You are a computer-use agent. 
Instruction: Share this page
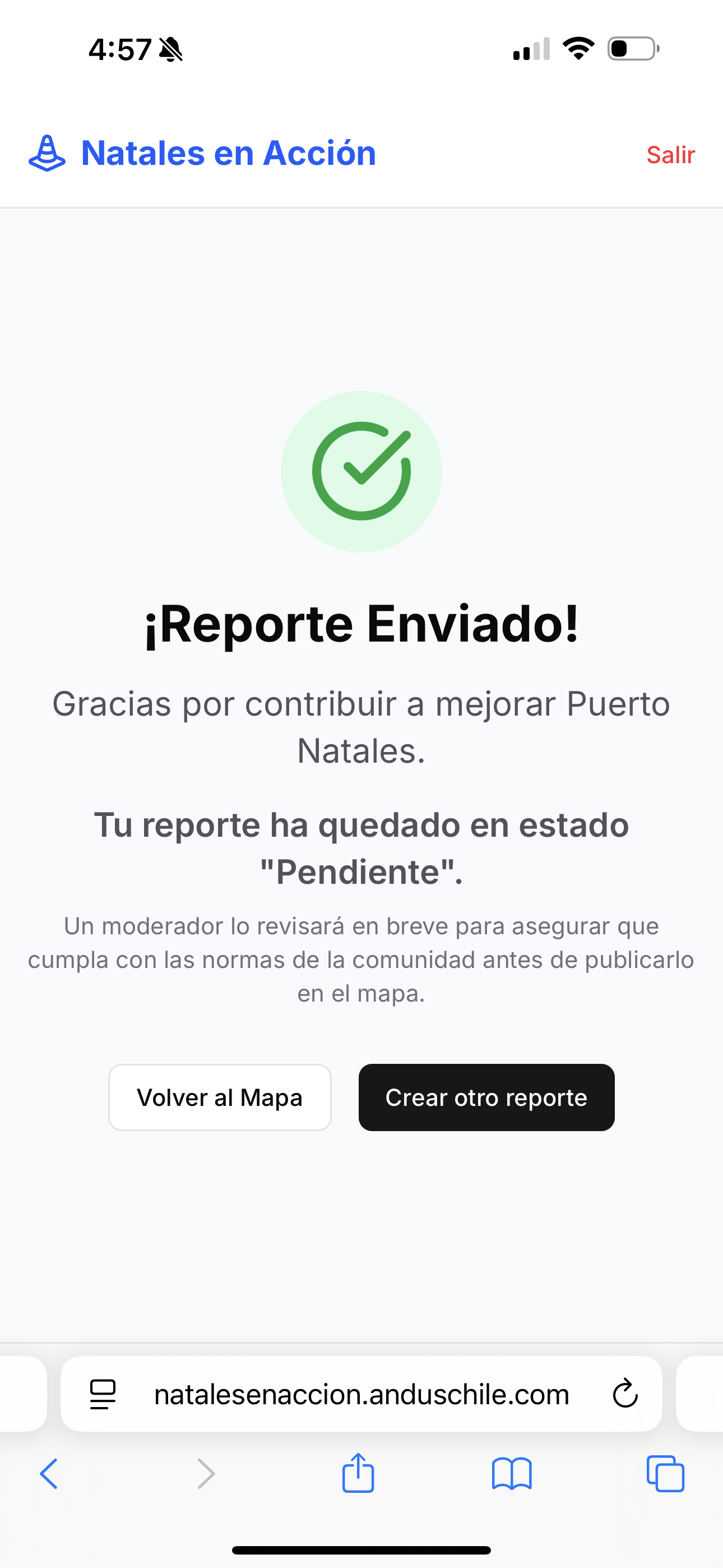point(358,1474)
